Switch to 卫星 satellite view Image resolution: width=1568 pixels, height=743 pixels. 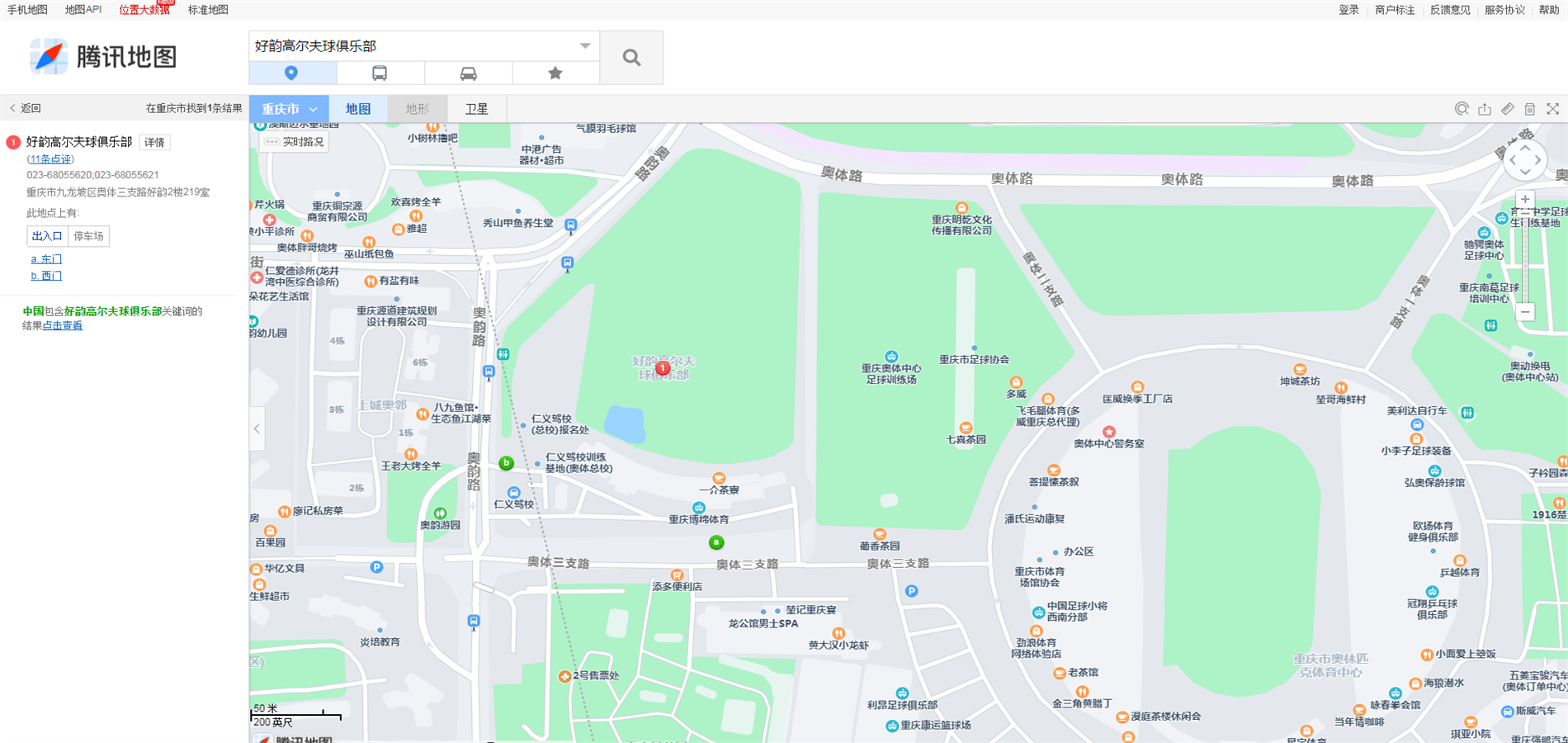pos(476,109)
